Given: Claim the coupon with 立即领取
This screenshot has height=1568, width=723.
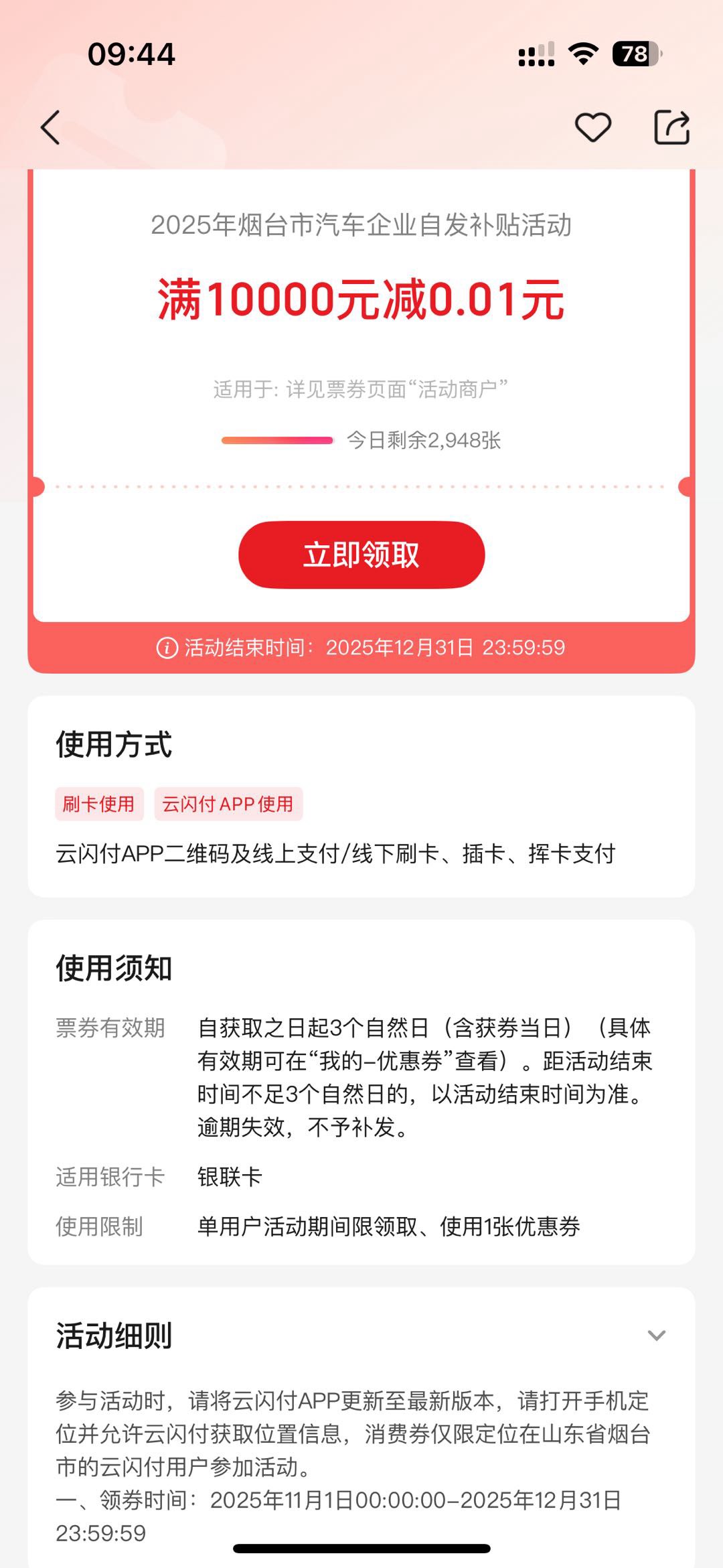Looking at the screenshot, I should coord(361,555).
